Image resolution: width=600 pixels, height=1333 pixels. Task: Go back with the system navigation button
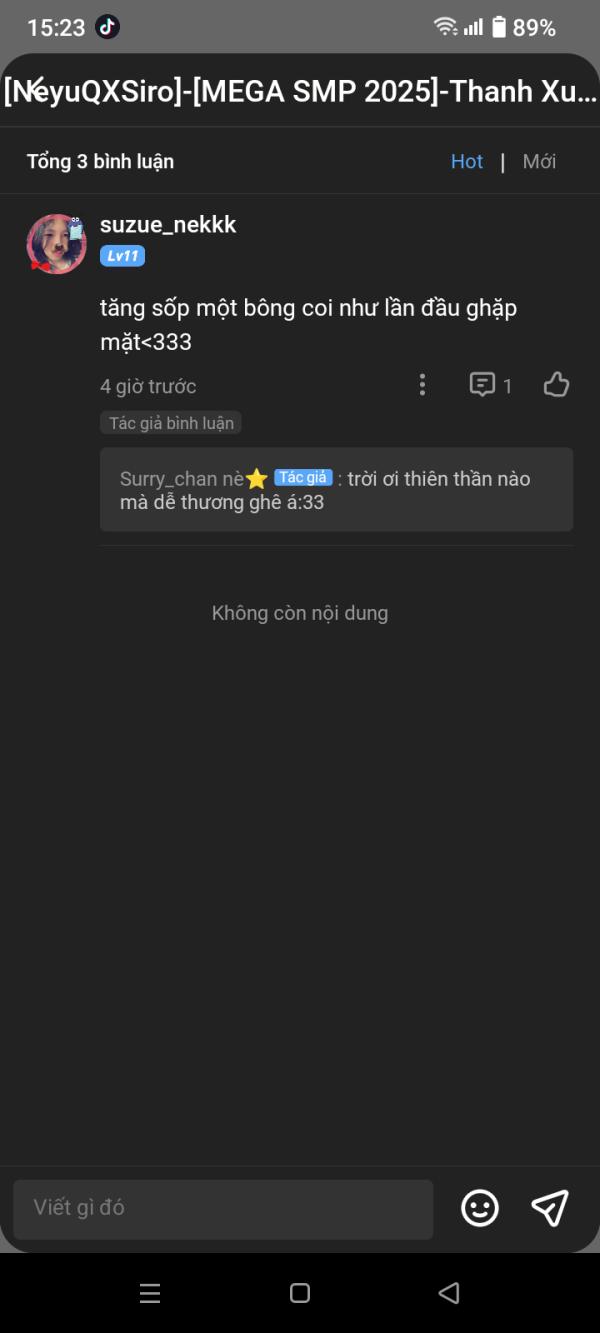click(449, 1293)
